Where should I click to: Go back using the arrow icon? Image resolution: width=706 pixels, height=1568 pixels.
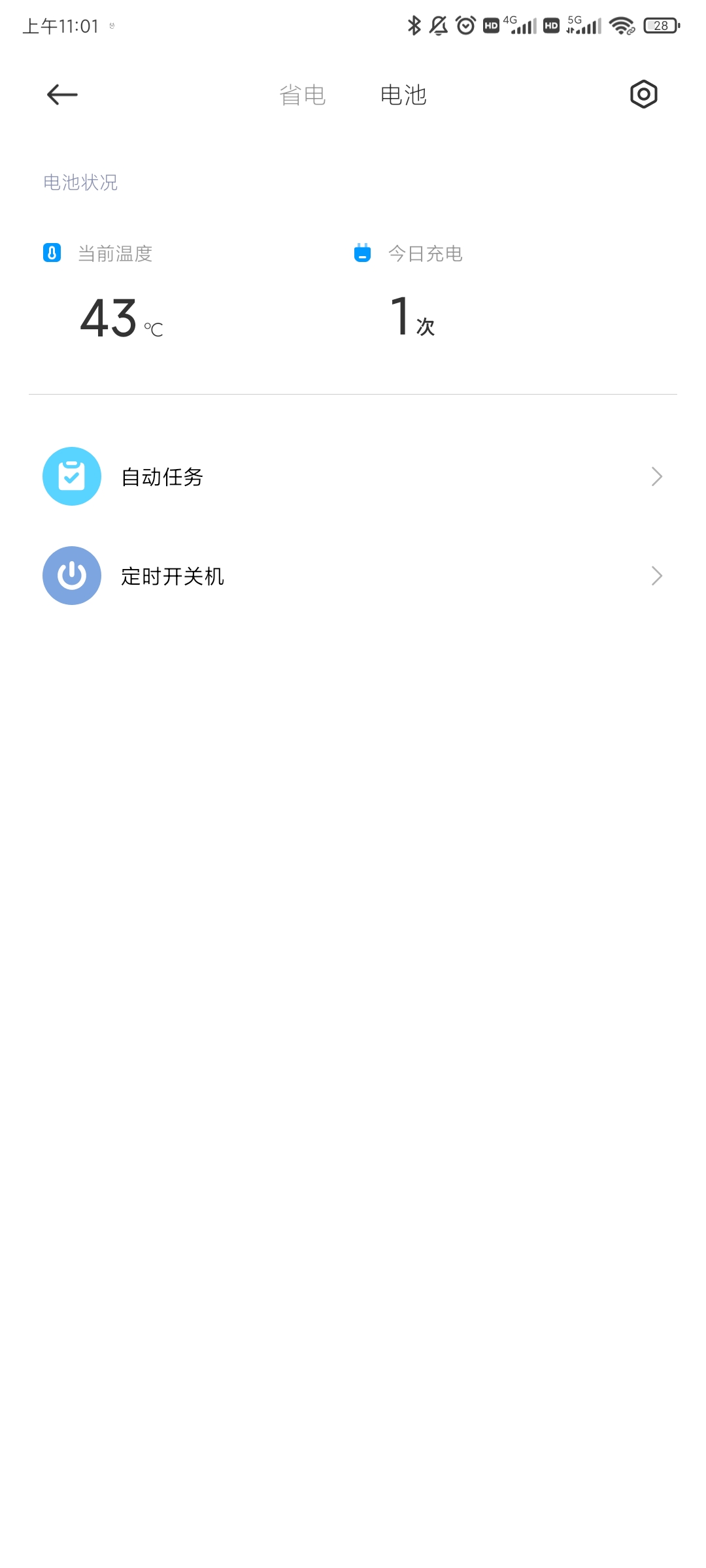[x=62, y=95]
